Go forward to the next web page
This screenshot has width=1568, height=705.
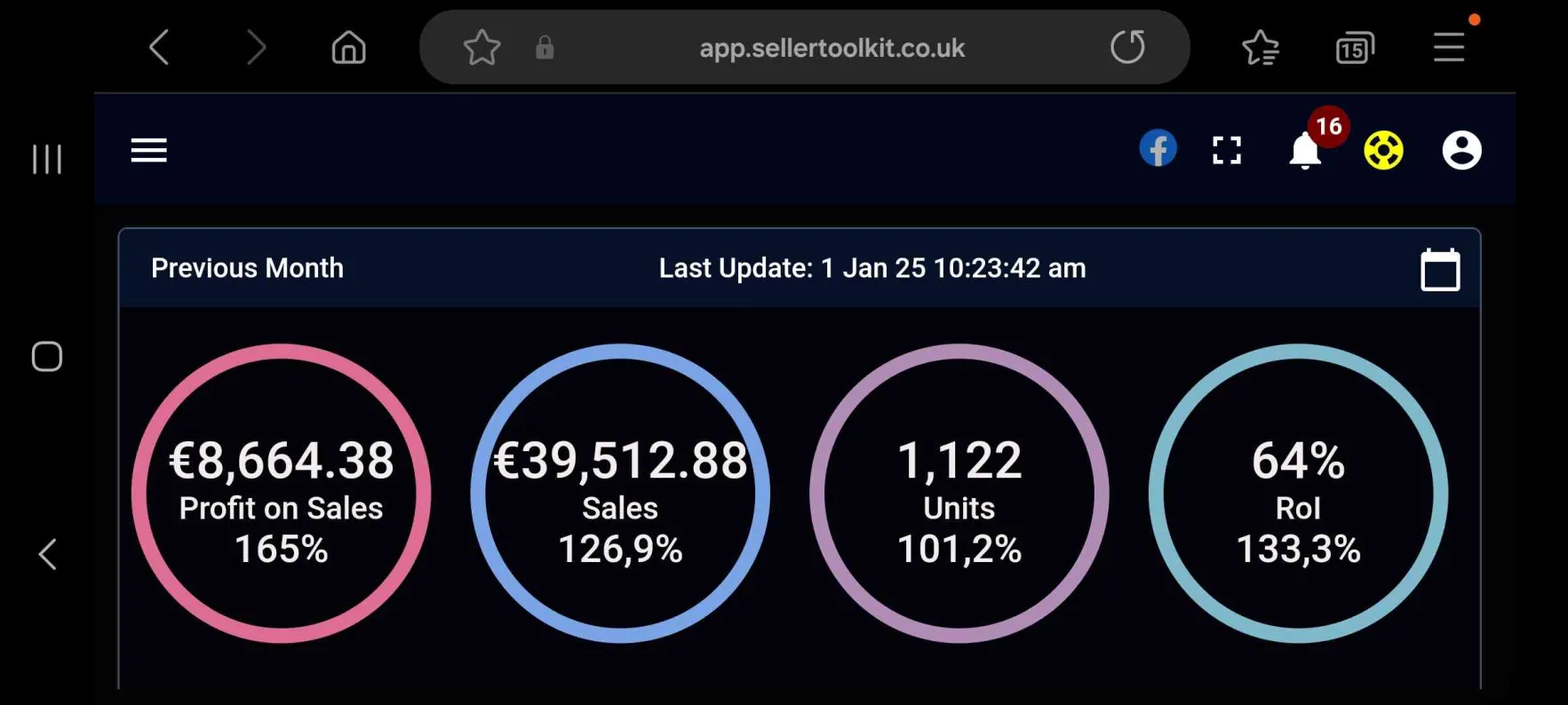[x=256, y=47]
